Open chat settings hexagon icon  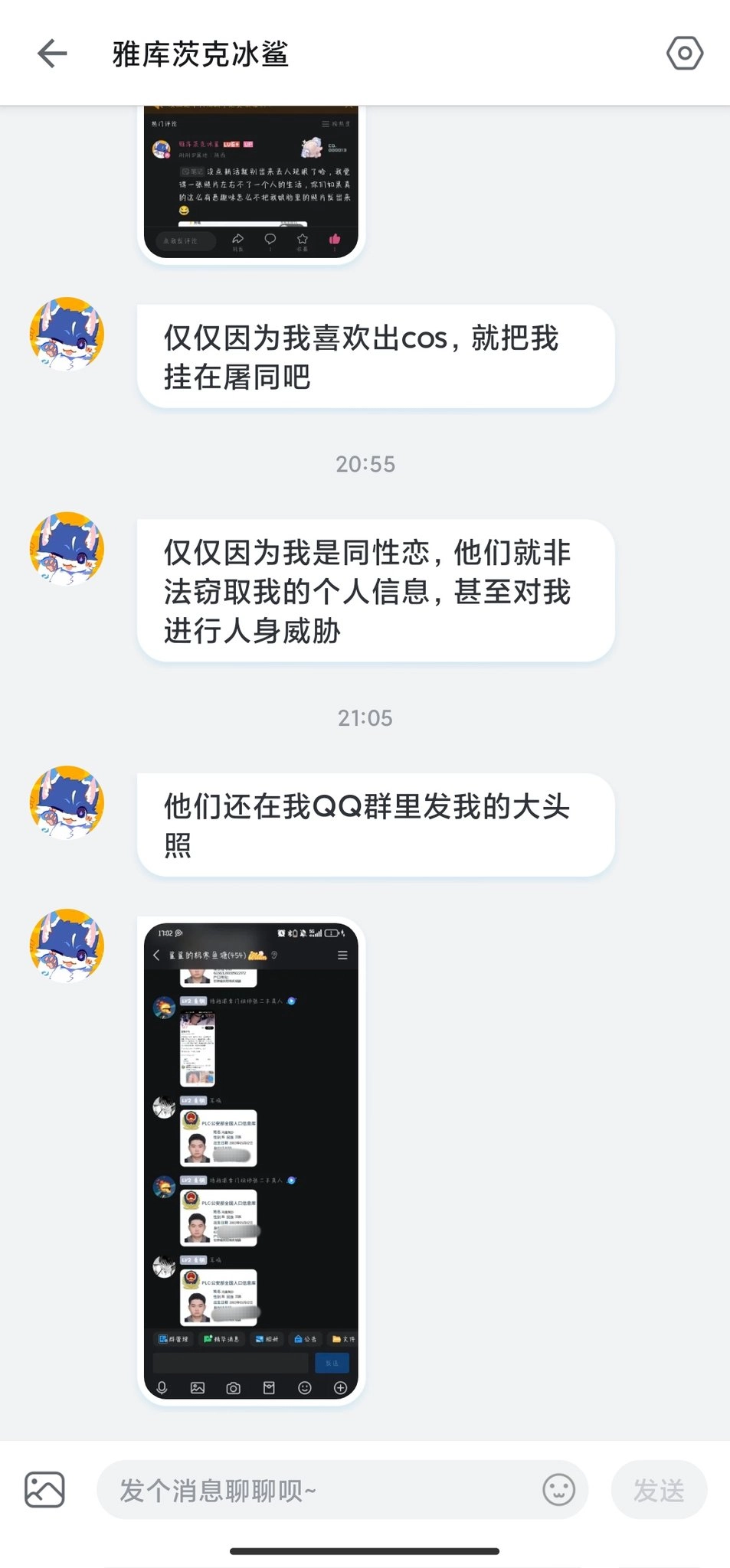(x=684, y=54)
